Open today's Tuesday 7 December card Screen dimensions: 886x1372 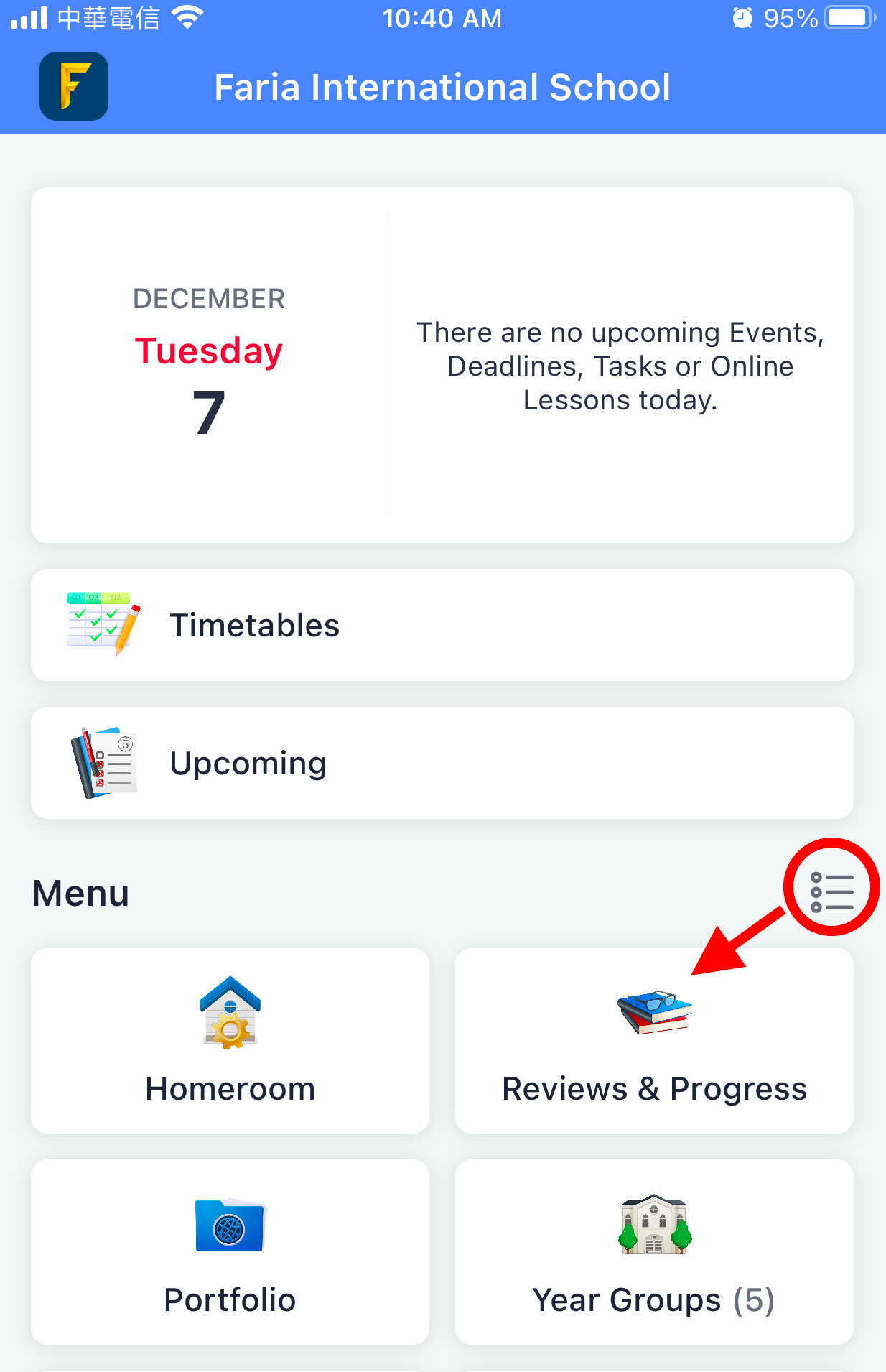point(209,365)
